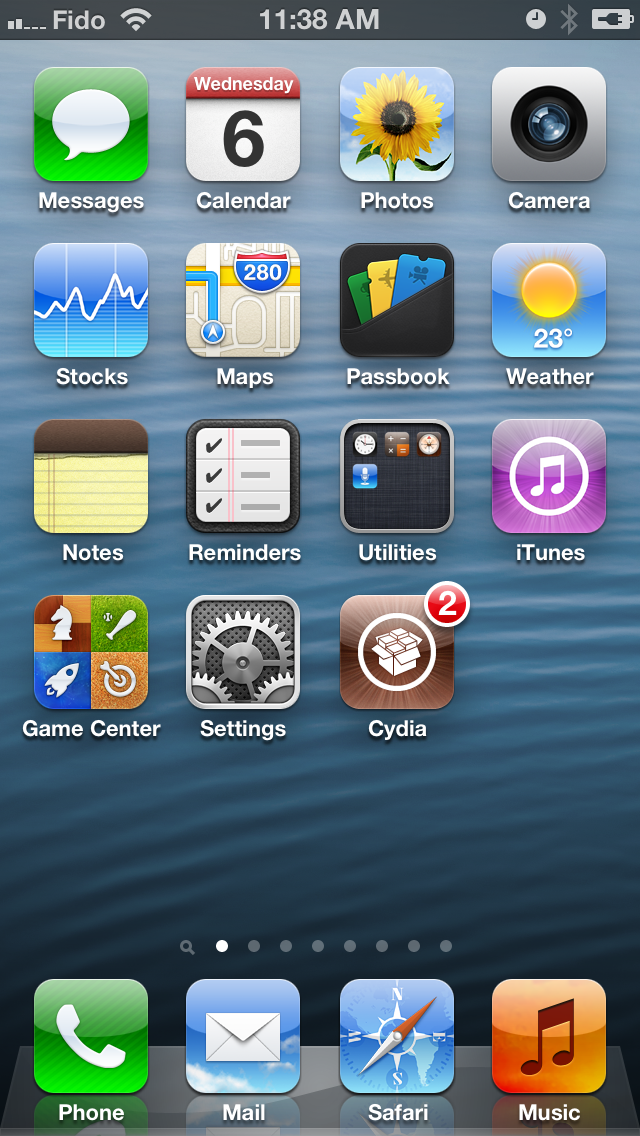The image size is (640, 1136).
Task: Open Reminders
Action: coord(243,476)
